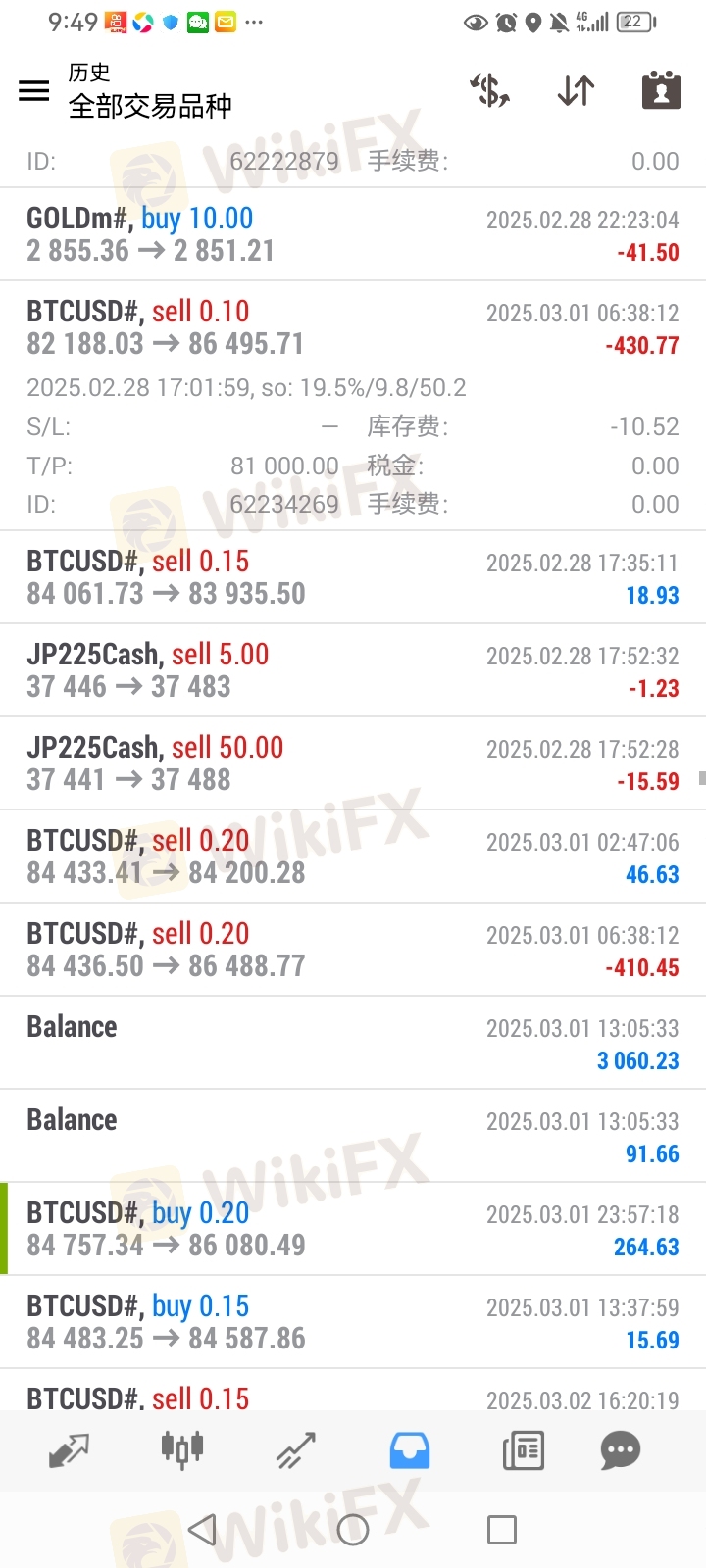Collapse the BTCUSD# sell 0.10 trade details
The image size is (706, 1568).
(353, 406)
